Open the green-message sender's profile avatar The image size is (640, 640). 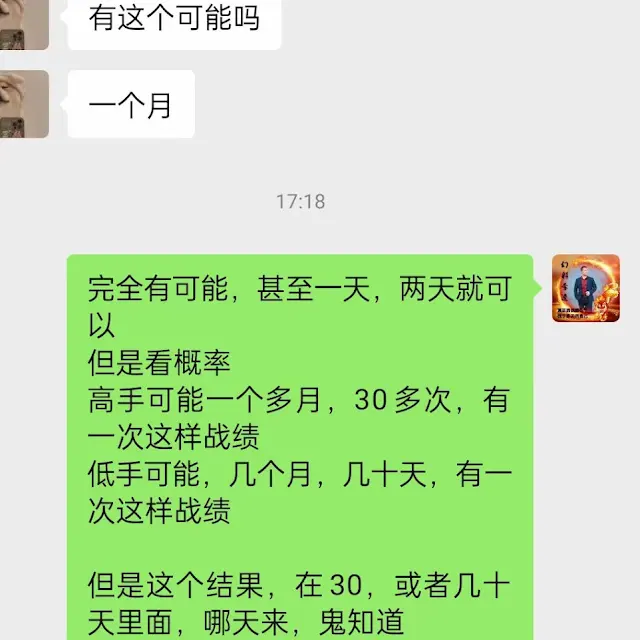(586, 288)
